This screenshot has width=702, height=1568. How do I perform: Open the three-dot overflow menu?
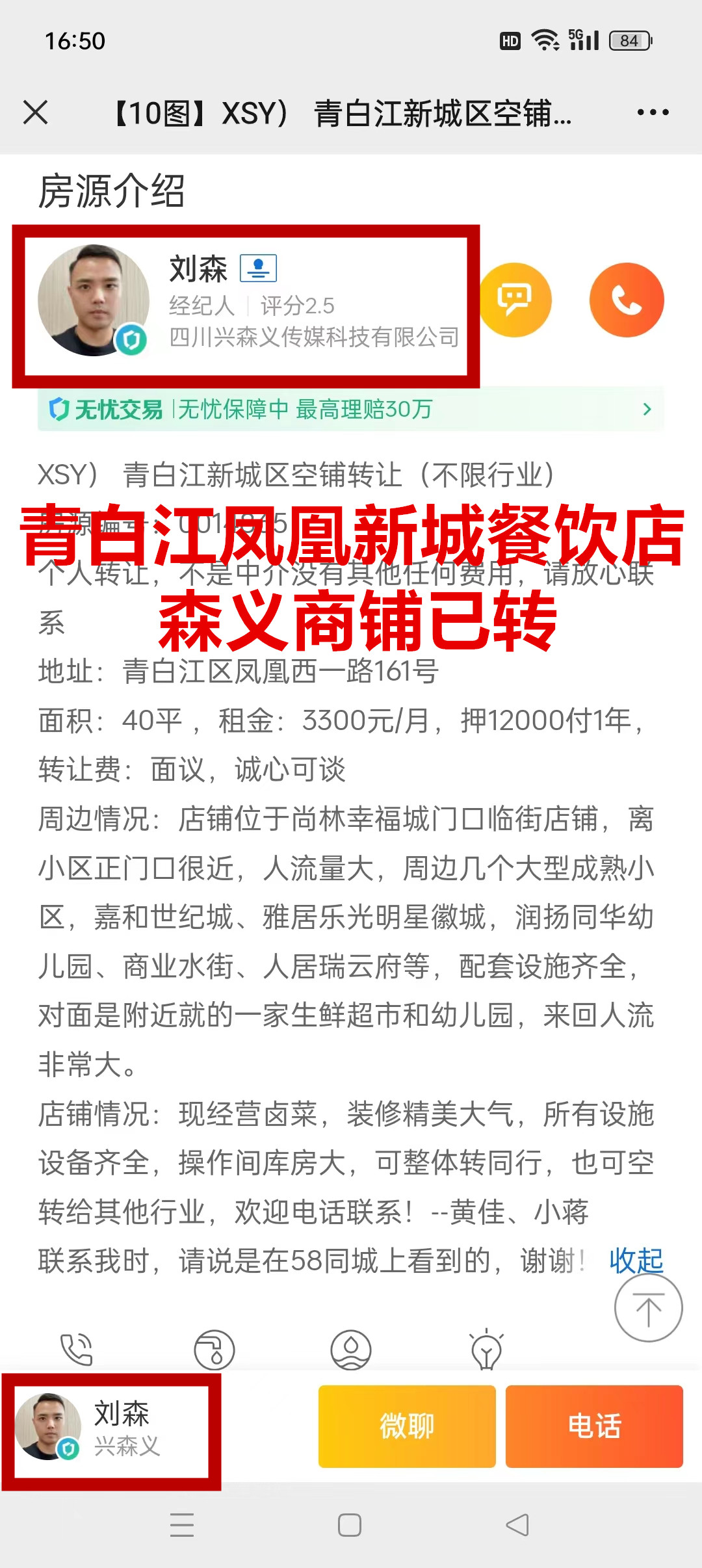pyautogui.click(x=653, y=112)
